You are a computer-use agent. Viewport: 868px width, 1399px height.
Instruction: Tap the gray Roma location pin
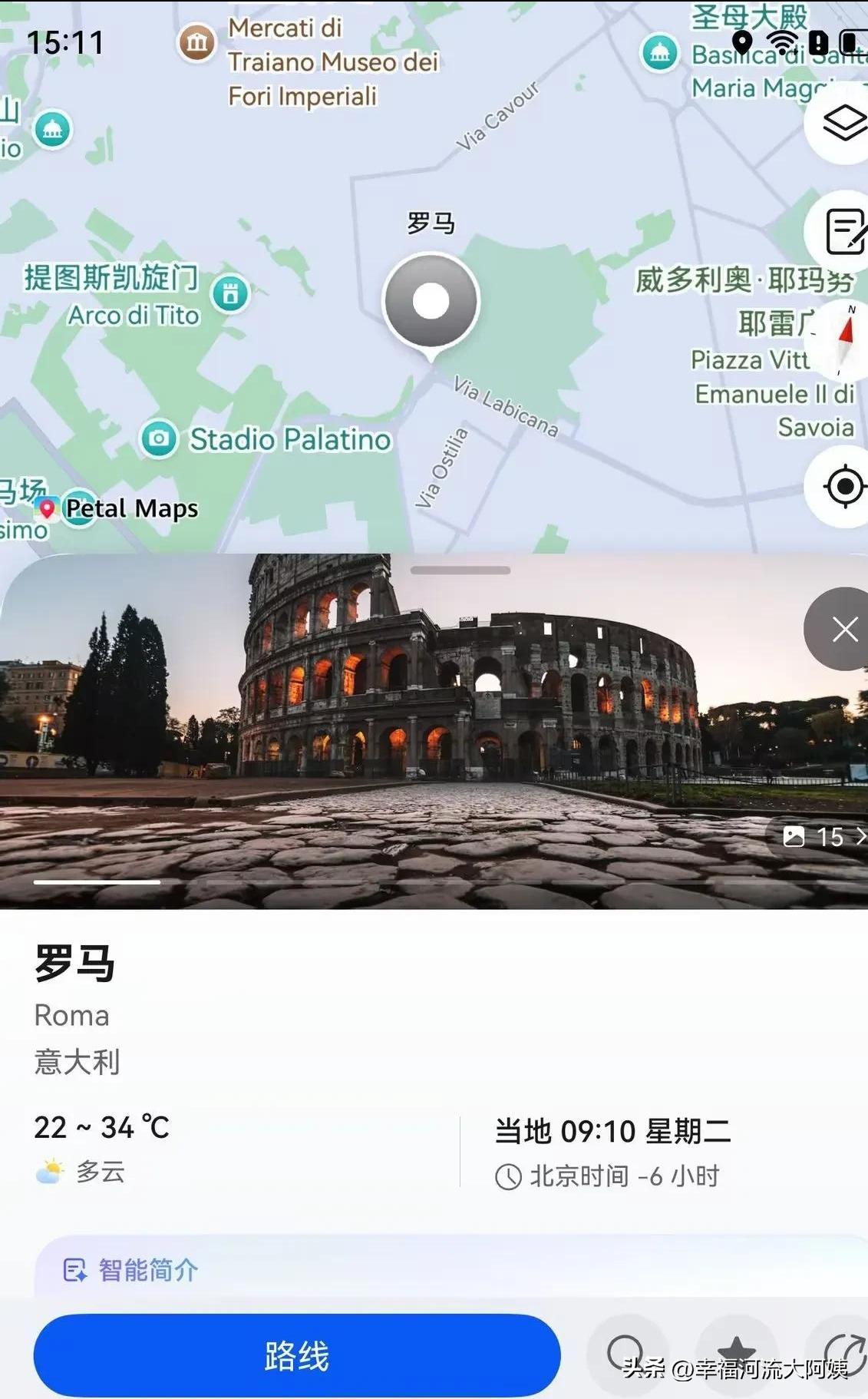click(431, 302)
